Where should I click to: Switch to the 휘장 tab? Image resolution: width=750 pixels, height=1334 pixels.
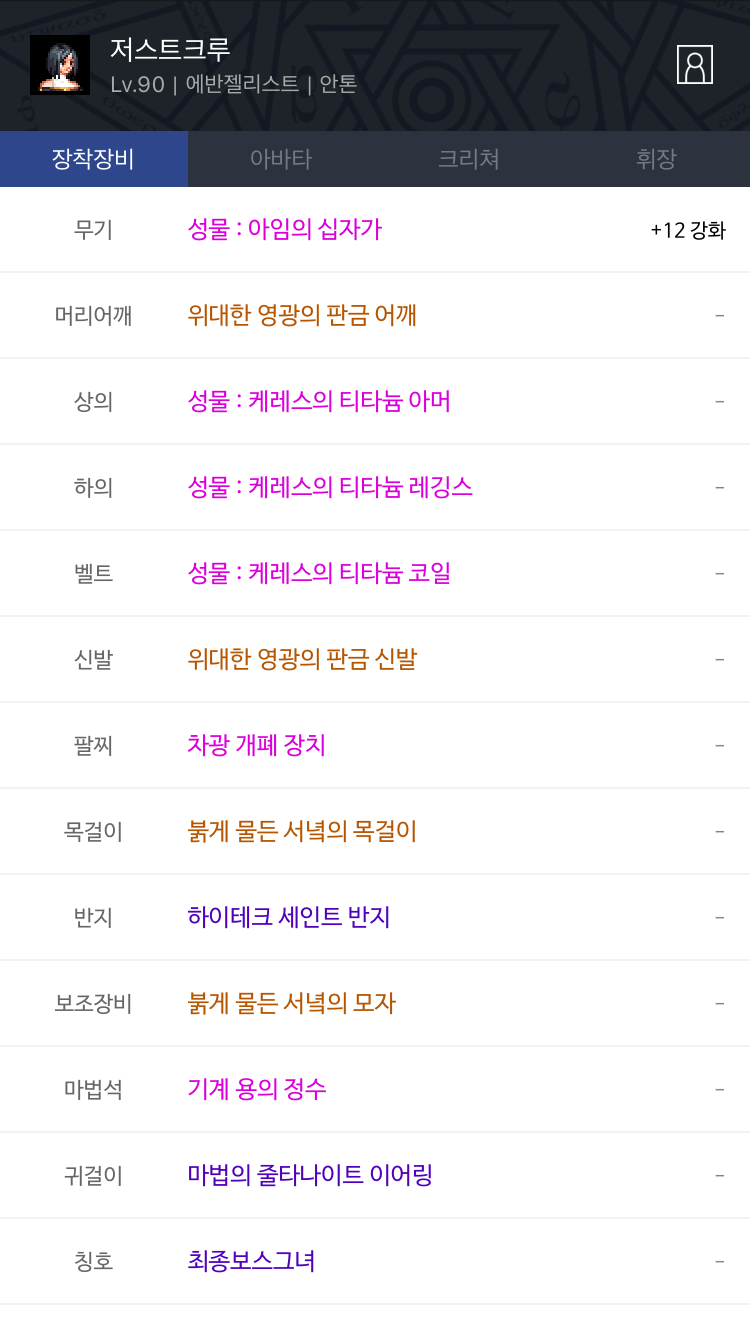(x=656, y=159)
